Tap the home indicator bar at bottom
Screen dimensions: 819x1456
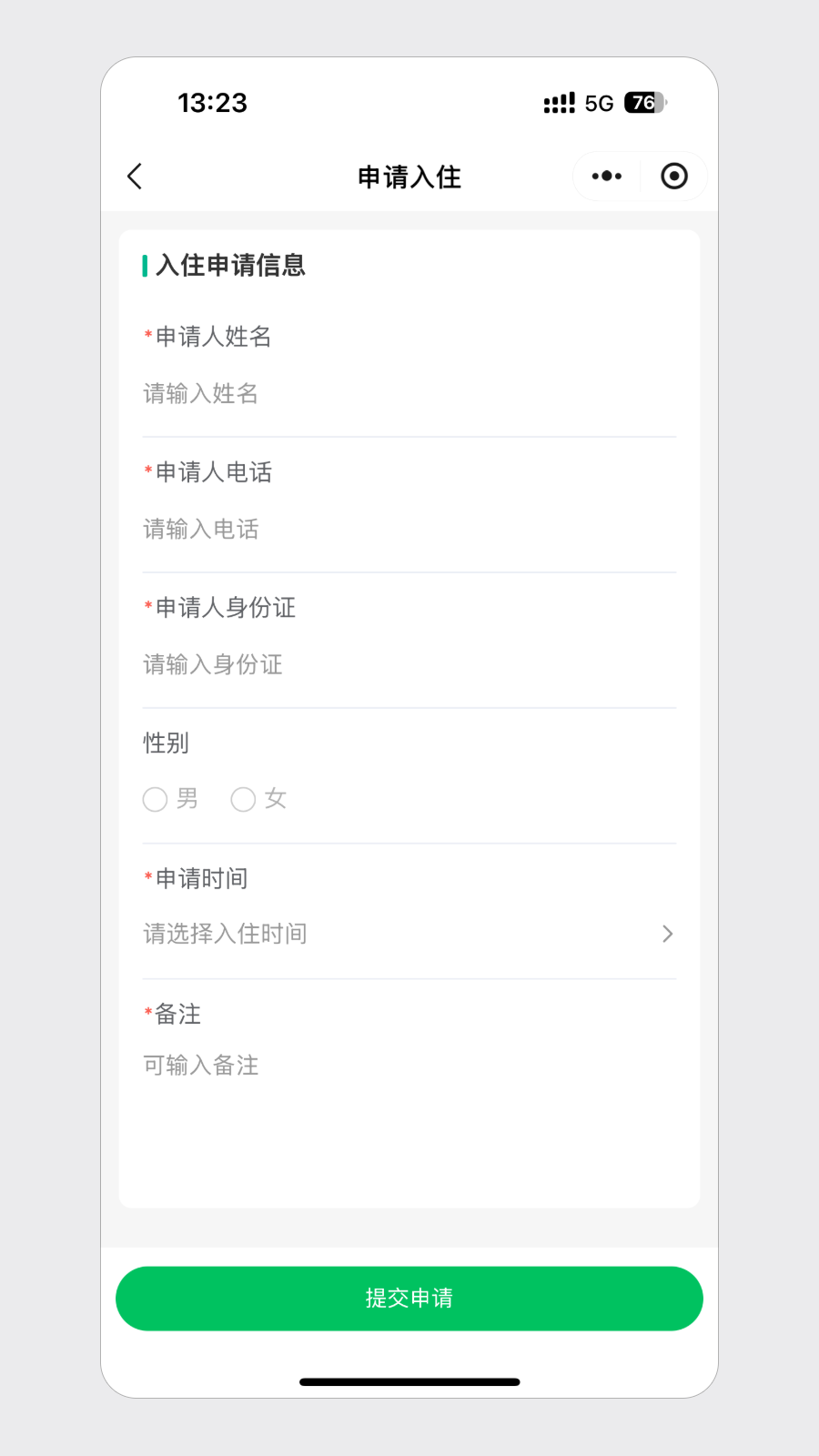tap(409, 1381)
